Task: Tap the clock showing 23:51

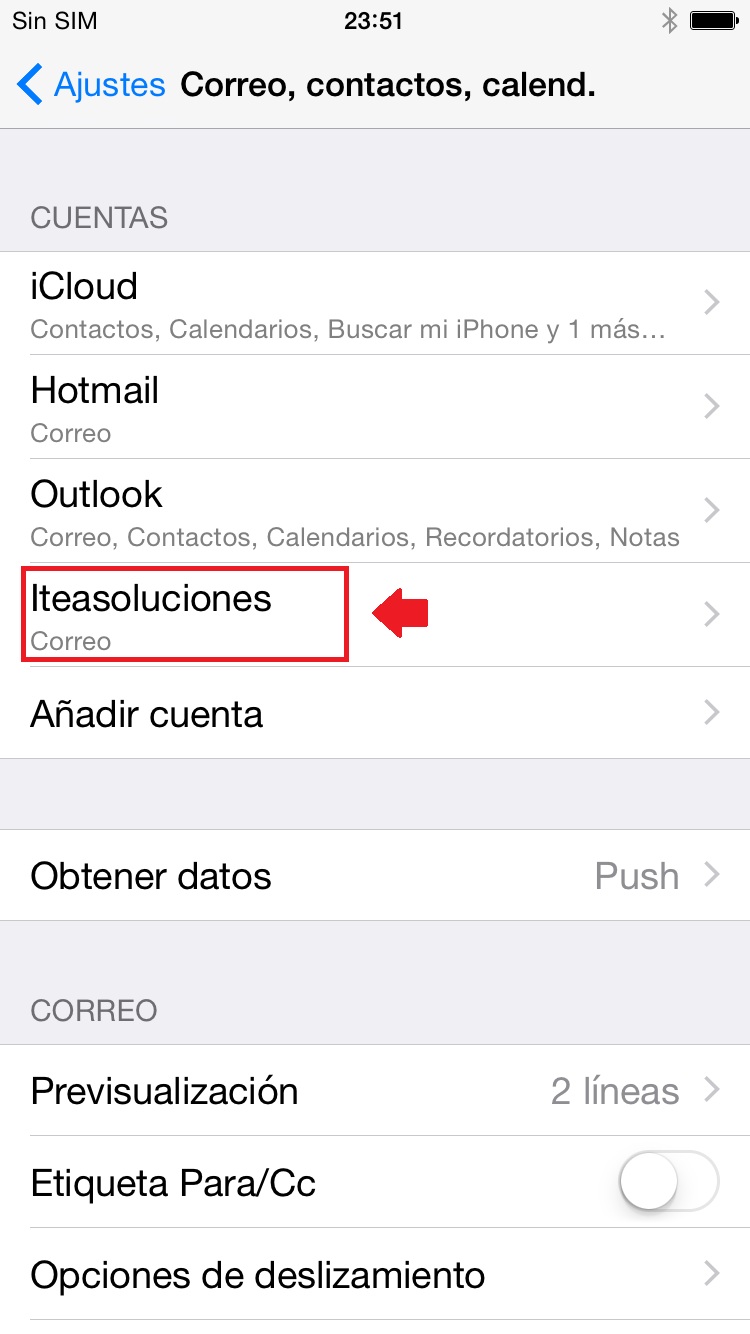Action: coord(375,19)
